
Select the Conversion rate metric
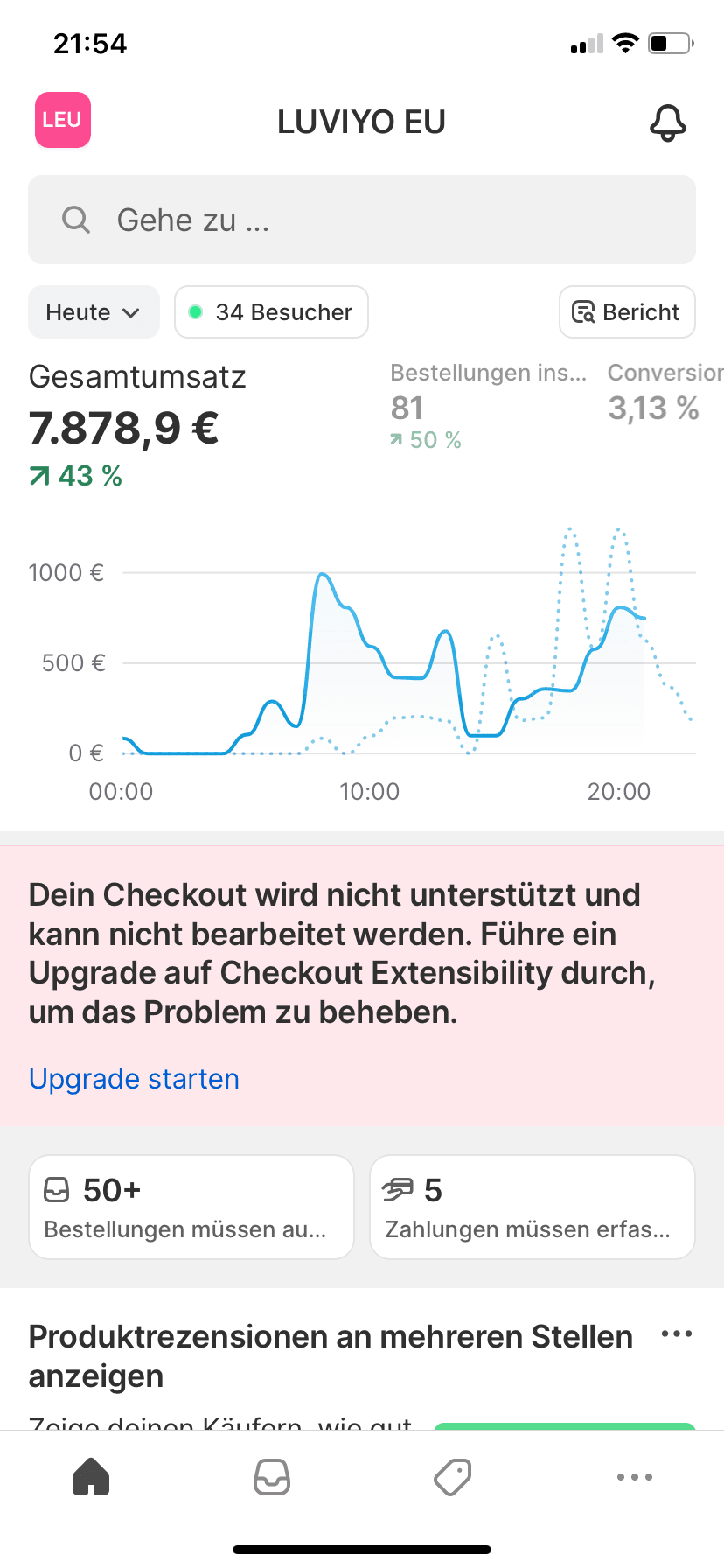pyautogui.click(x=665, y=398)
